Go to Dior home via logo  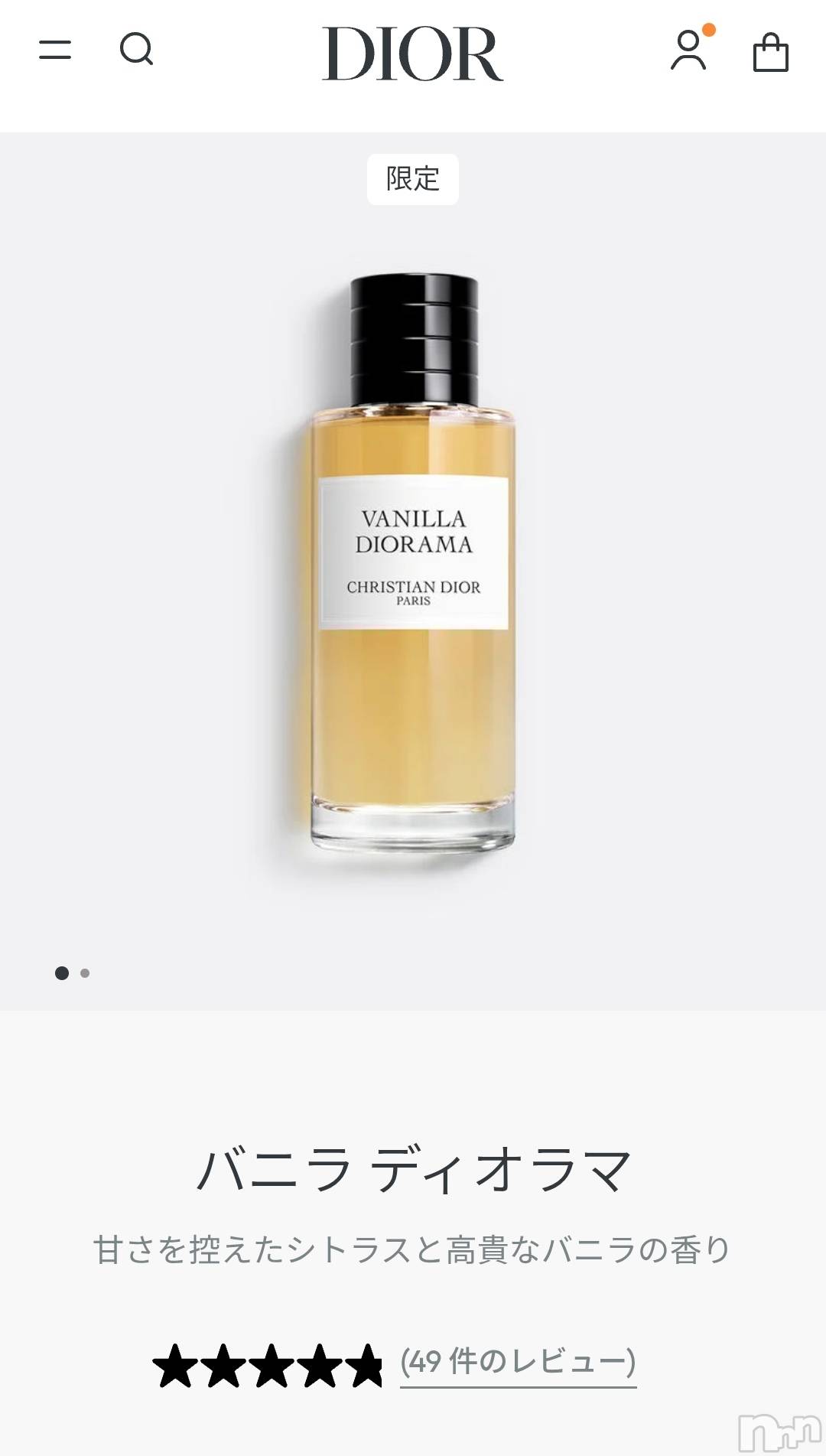pyautogui.click(x=413, y=54)
